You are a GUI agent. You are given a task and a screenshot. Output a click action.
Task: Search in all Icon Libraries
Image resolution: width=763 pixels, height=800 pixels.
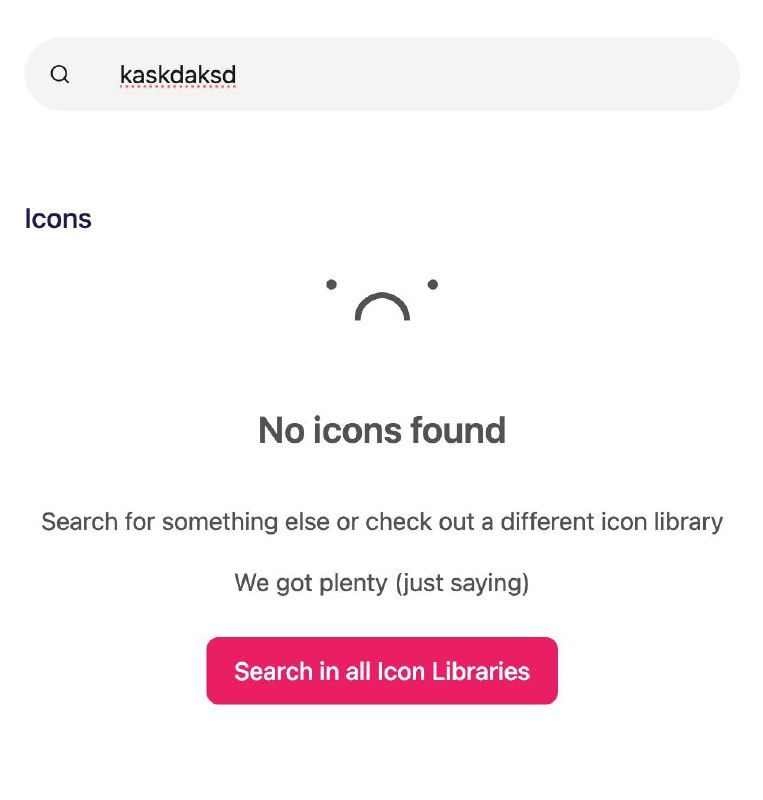click(x=382, y=671)
